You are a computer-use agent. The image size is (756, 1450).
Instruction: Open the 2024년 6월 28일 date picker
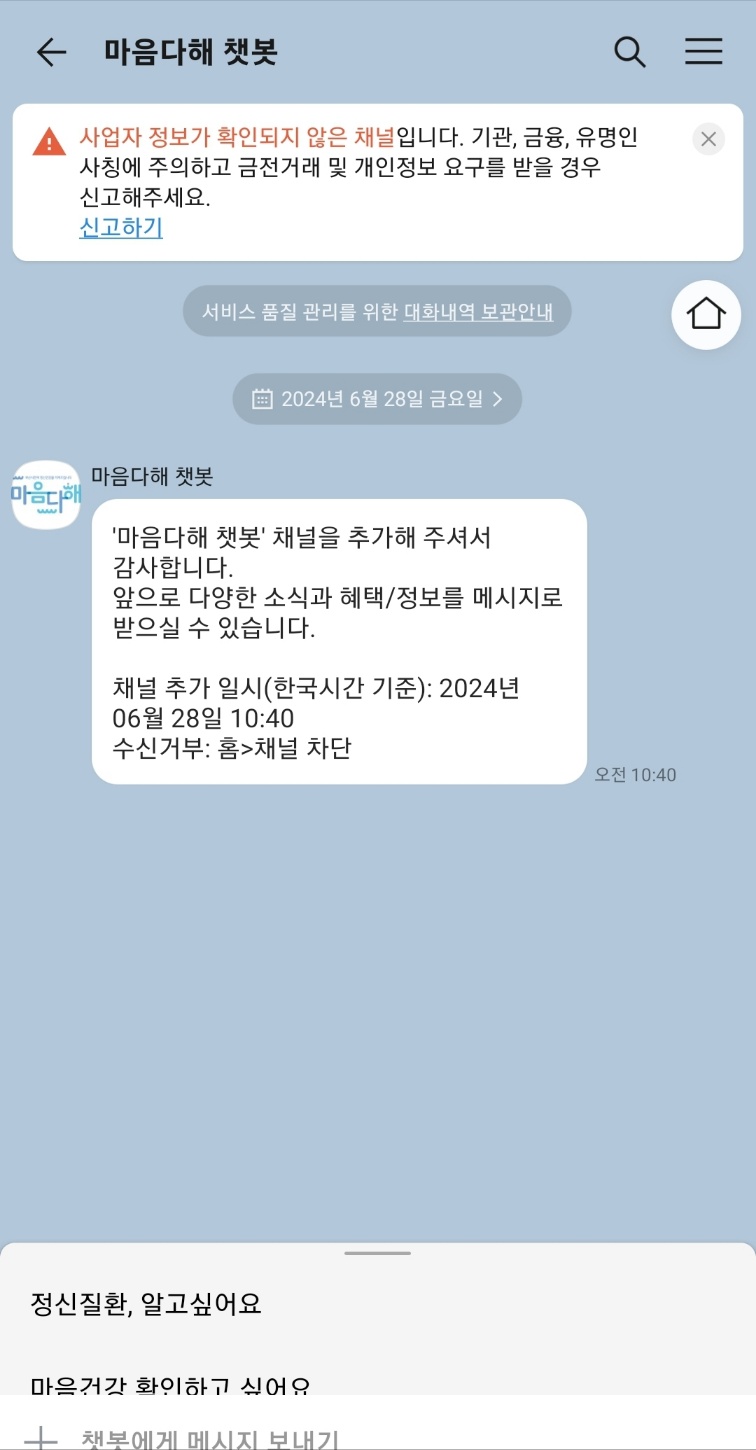tap(377, 399)
